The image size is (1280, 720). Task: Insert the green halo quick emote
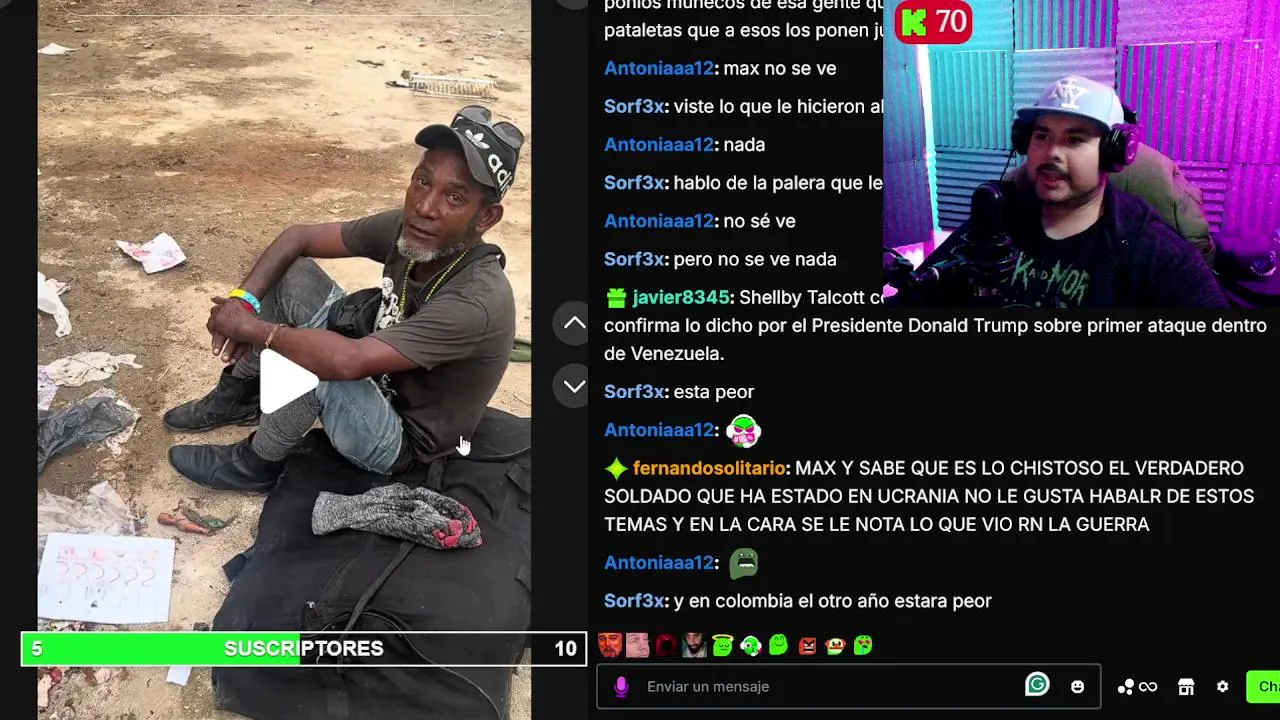pos(723,646)
